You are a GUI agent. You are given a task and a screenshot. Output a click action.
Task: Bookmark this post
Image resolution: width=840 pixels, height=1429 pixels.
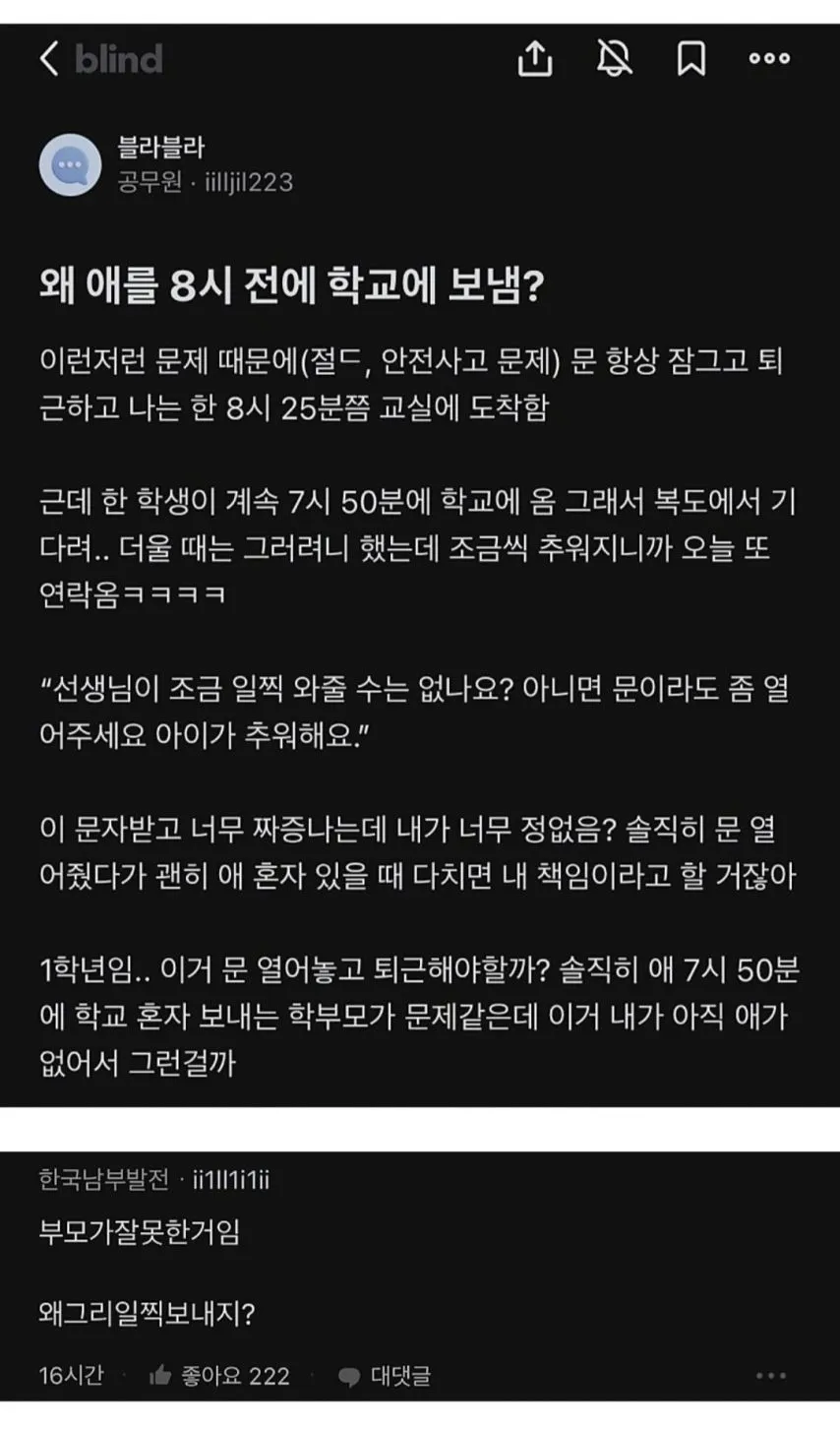click(x=690, y=59)
